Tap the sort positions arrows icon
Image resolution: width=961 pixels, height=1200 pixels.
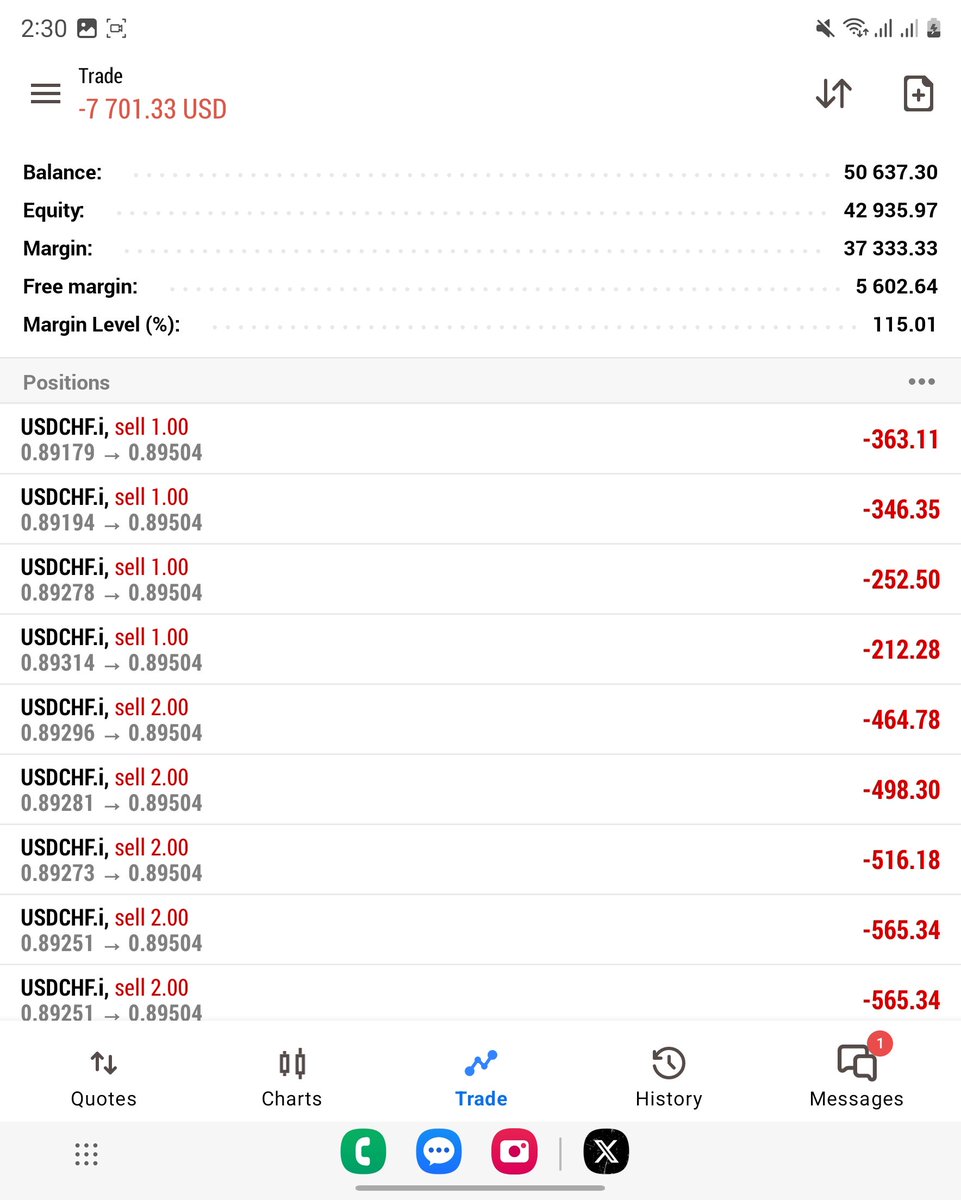(833, 93)
